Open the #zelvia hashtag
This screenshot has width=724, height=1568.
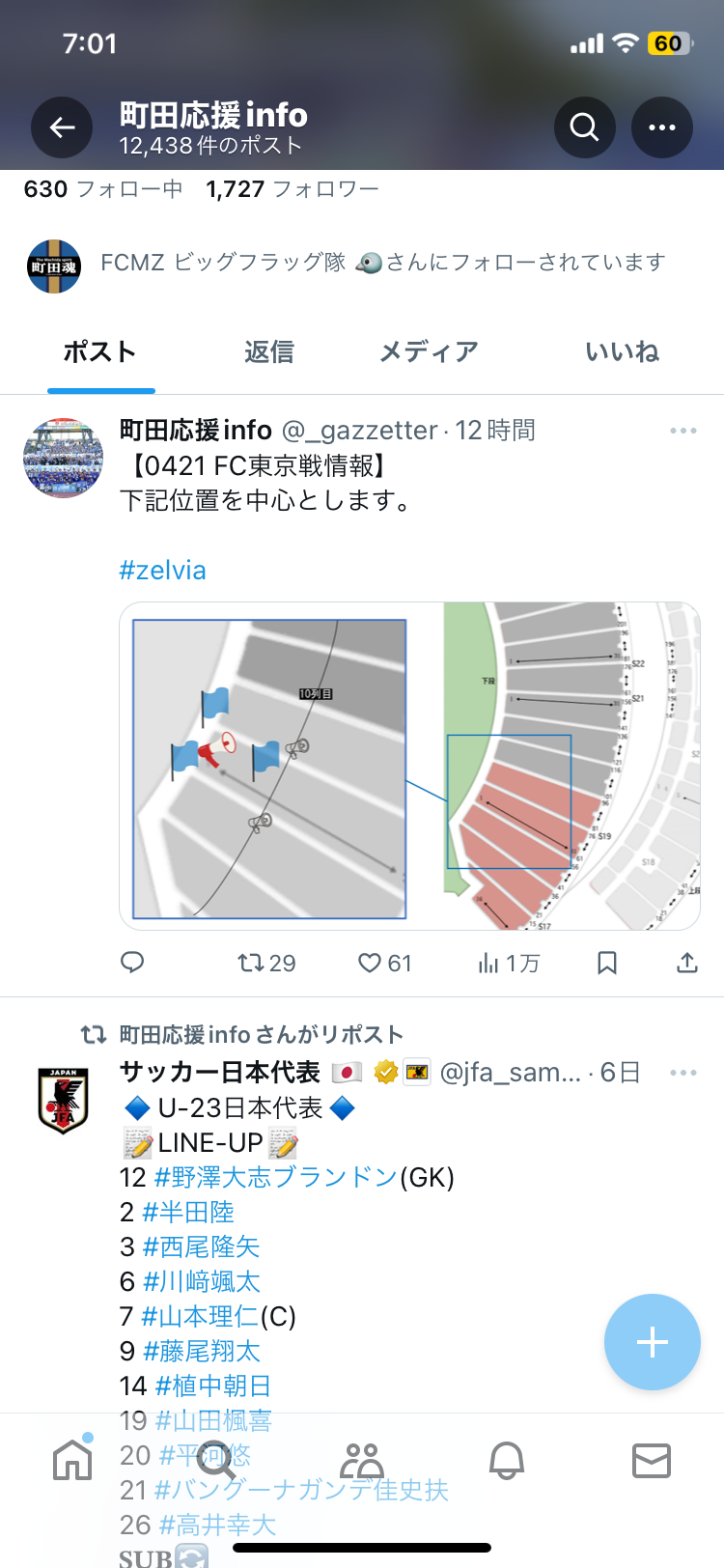tap(162, 571)
